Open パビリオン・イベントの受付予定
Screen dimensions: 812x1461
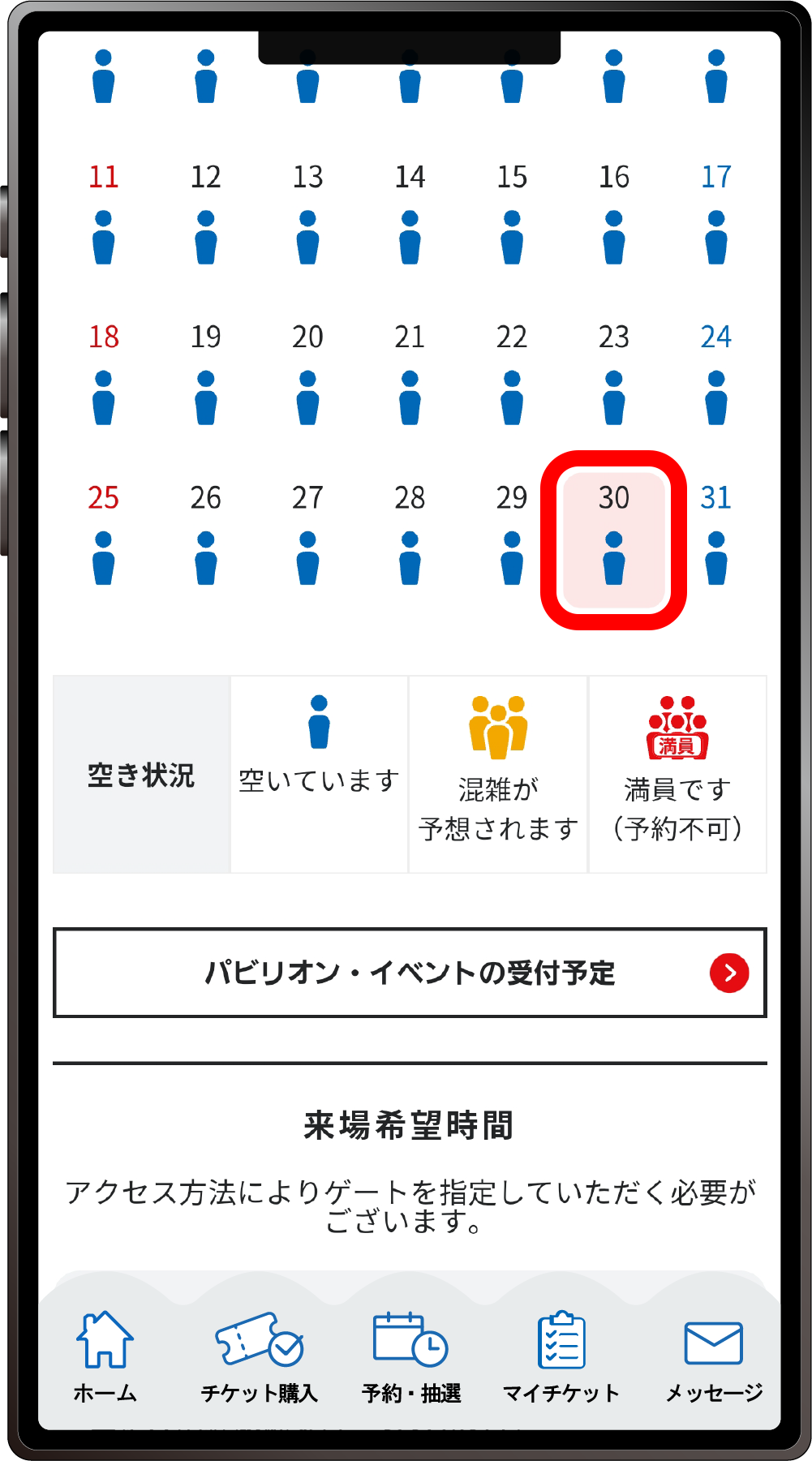click(410, 973)
